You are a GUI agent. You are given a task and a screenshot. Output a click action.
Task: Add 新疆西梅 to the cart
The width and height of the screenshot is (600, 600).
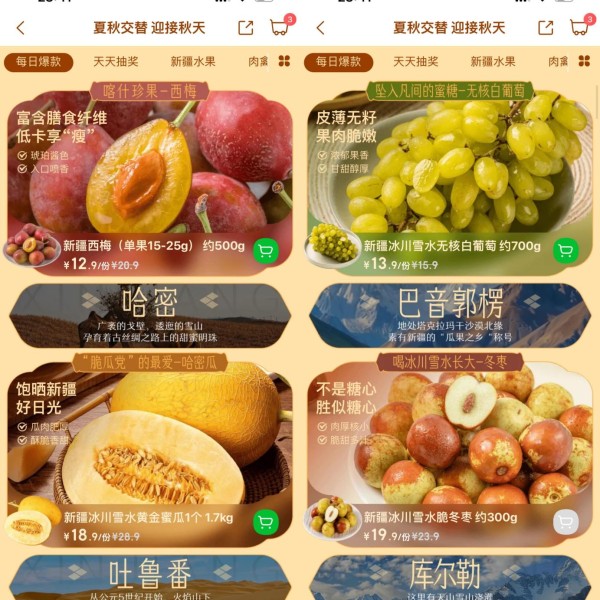[x=265, y=250]
